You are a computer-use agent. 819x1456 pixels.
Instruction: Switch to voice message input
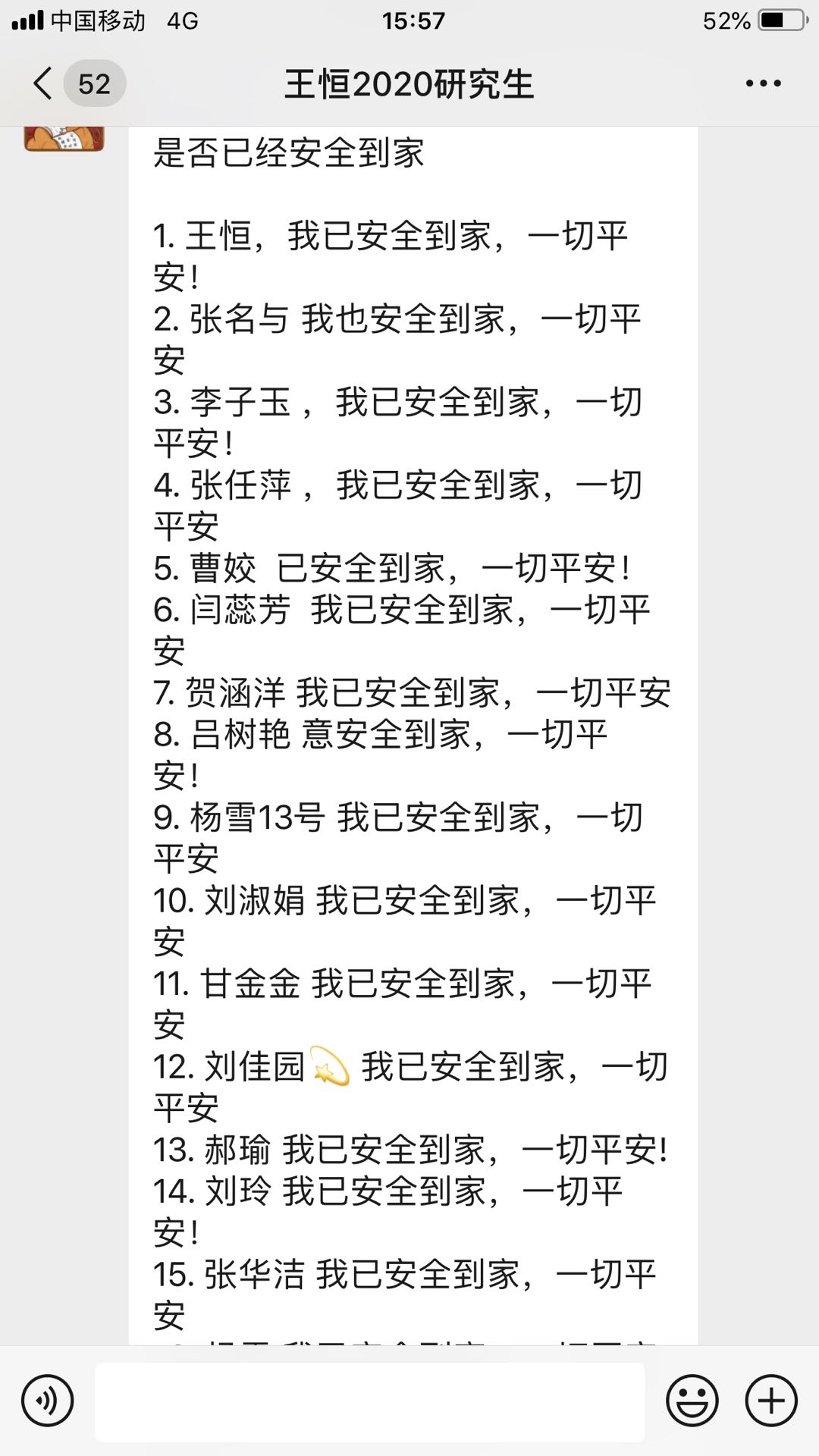[48, 1401]
